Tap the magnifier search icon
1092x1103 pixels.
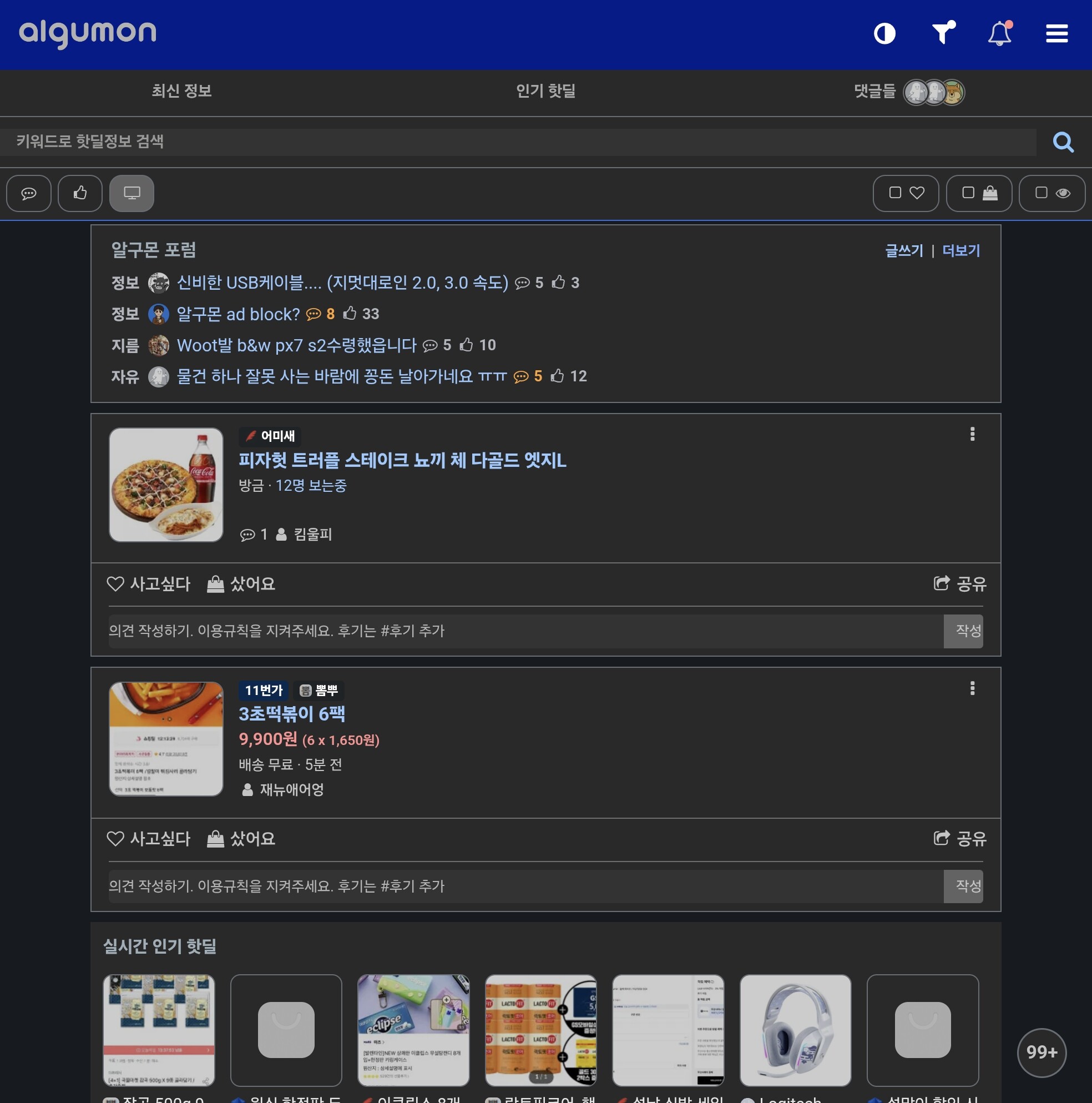(x=1063, y=142)
